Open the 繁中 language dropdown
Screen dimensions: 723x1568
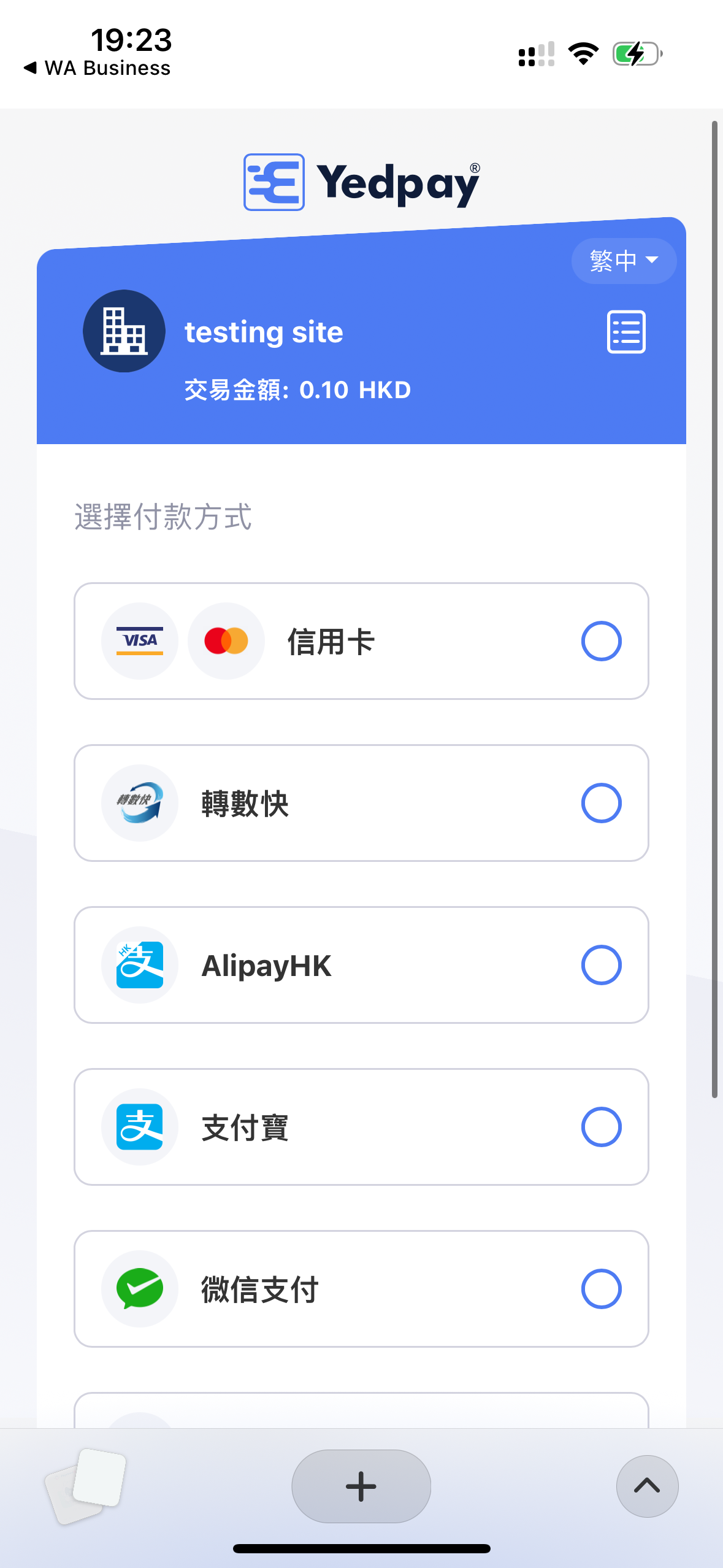tap(624, 261)
